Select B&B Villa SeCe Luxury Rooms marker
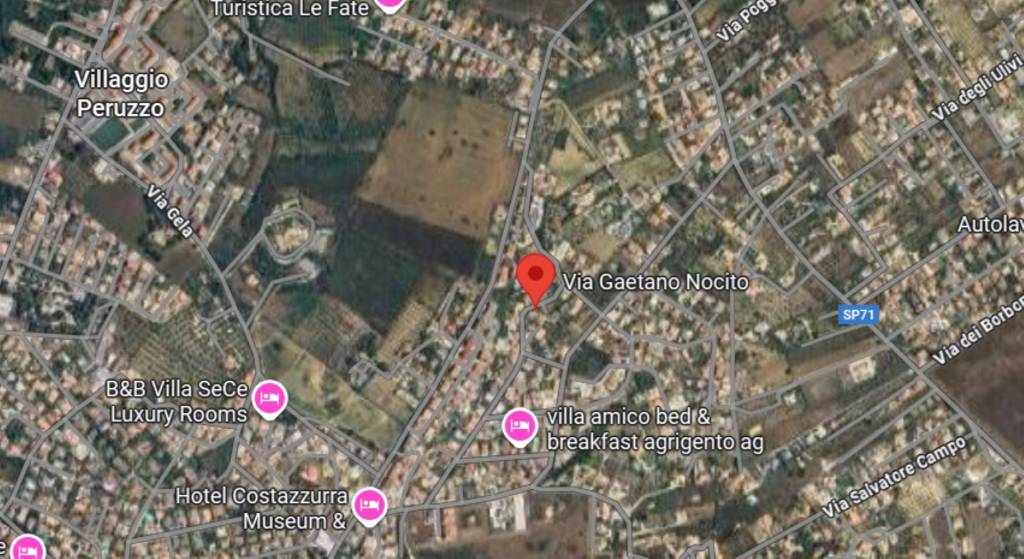 (269, 399)
